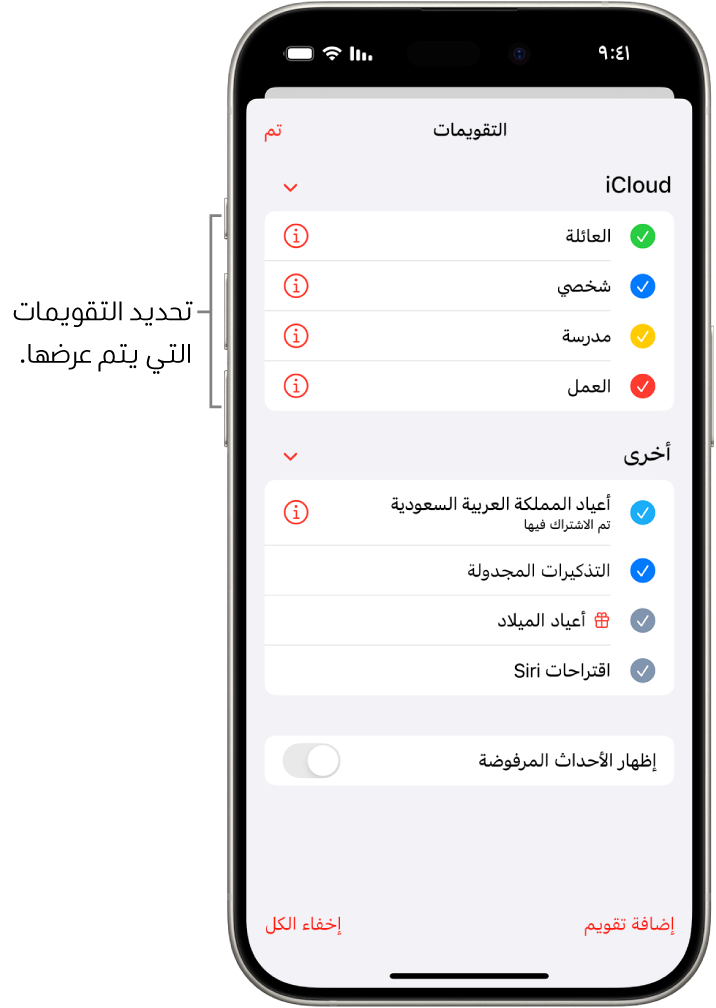Enable إظهار الأحداث المرفوضة switch
This screenshot has height=1008, width=716.
click(312, 761)
